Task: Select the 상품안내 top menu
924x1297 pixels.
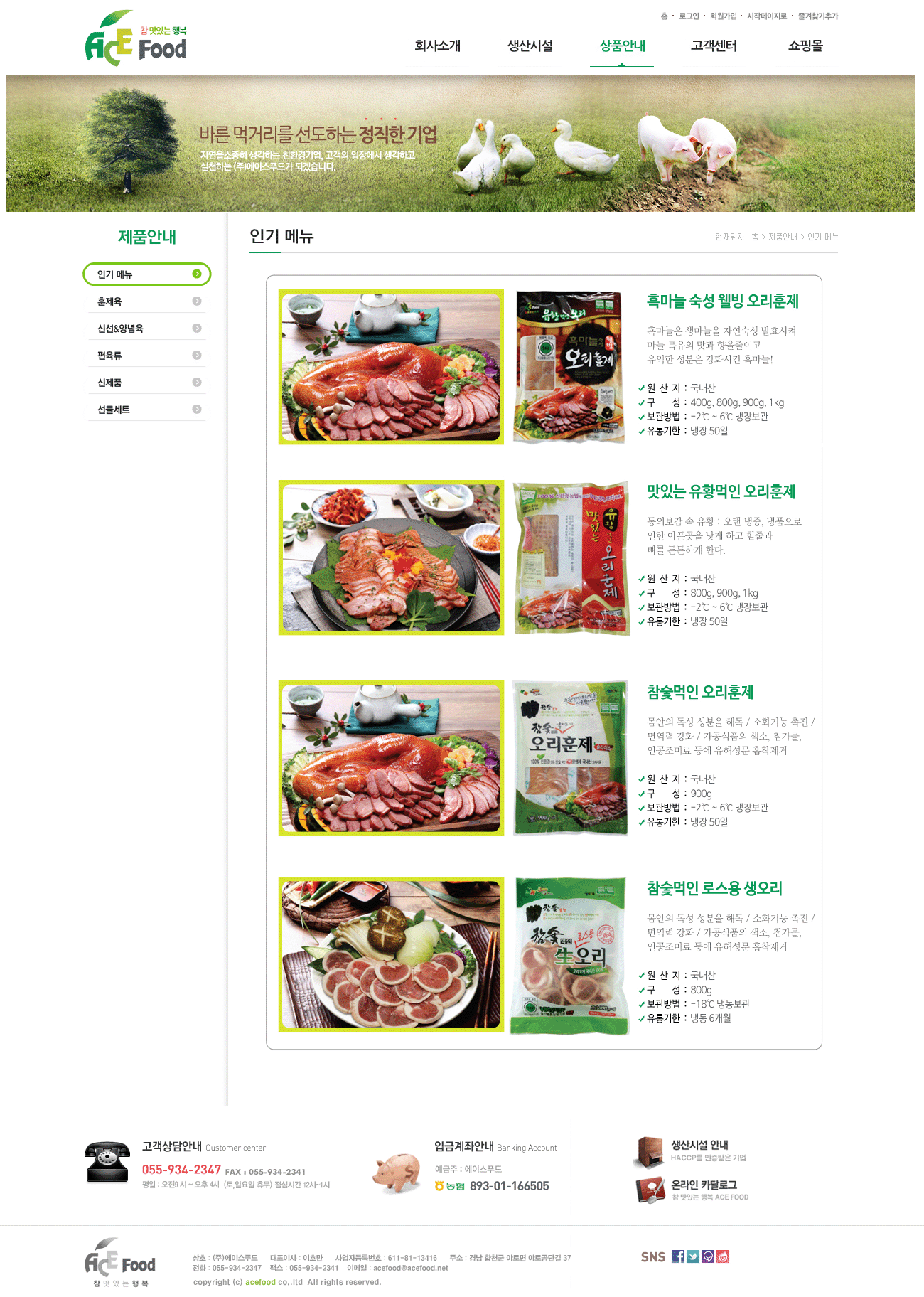Action: point(622,46)
